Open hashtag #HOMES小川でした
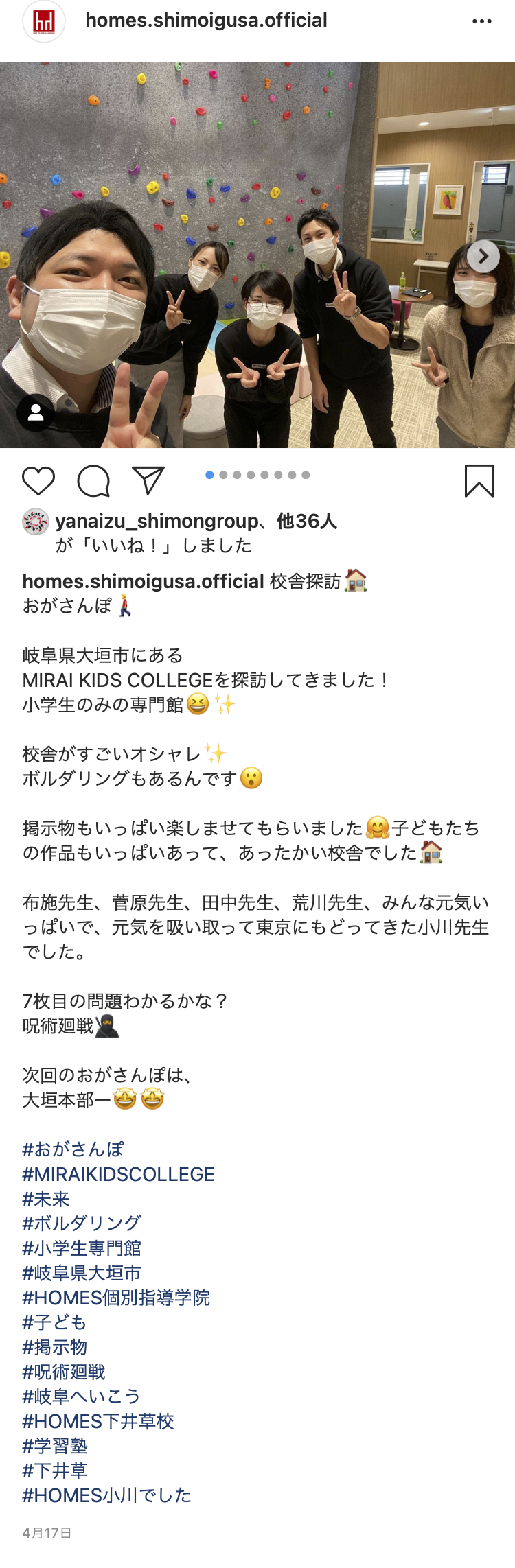The height and width of the screenshot is (1568, 515). point(106,1495)
